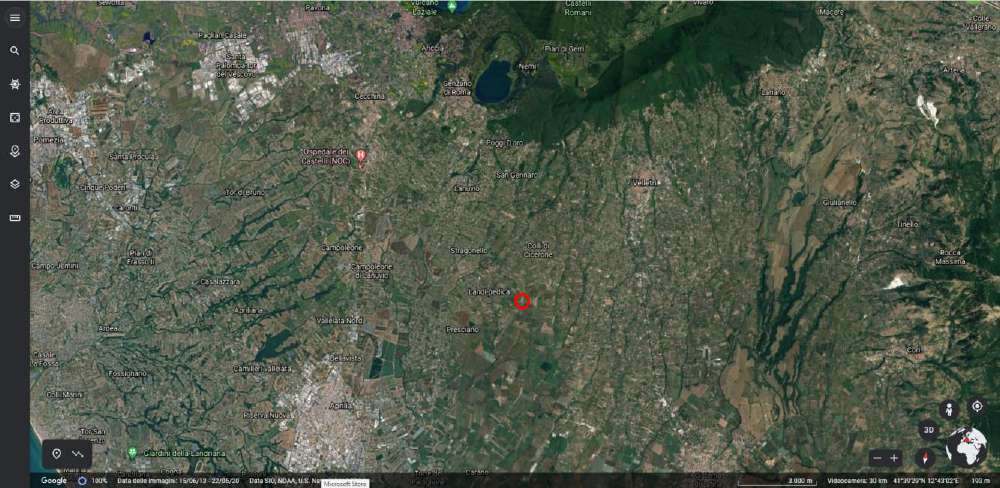This screenshot has height=488, width=1000.
Task: Open the search tool in sidebar
Action: 14,50
